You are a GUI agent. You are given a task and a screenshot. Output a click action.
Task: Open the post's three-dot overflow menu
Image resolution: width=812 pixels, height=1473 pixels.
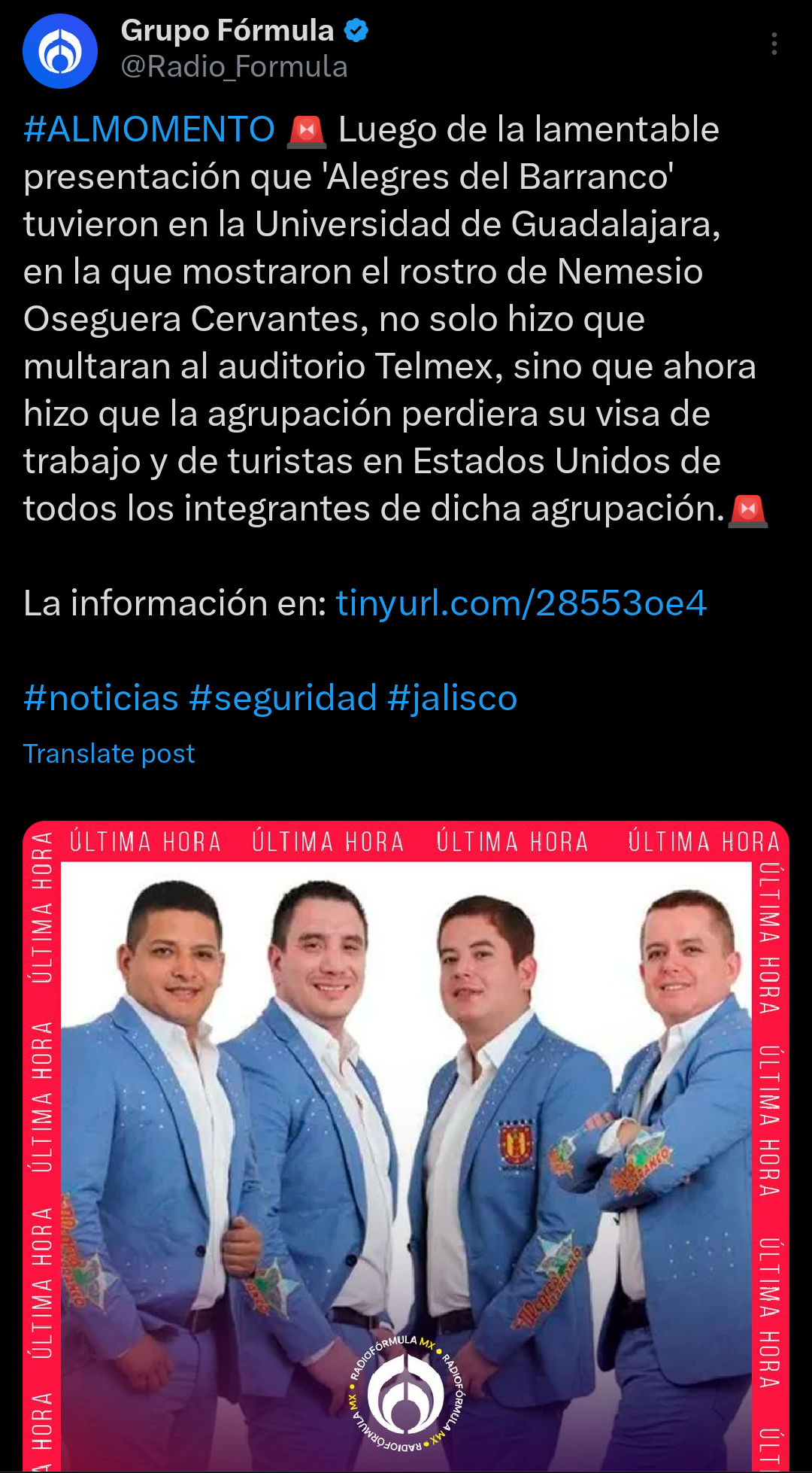(774, 44)
